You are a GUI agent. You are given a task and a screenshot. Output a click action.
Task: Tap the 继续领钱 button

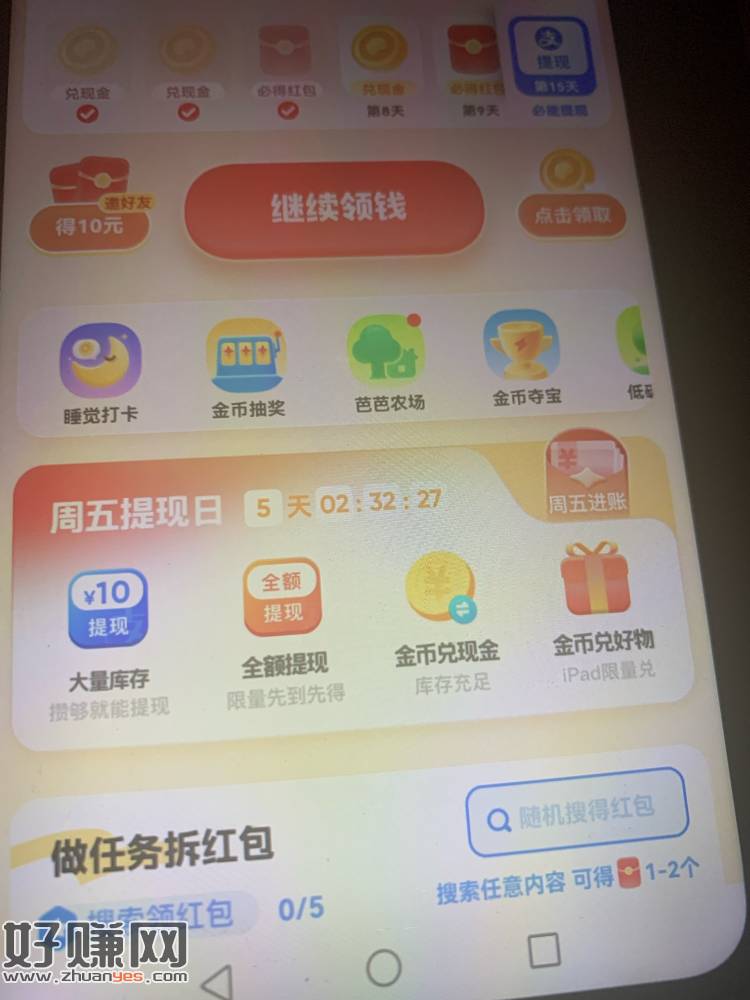click(335, 209)
